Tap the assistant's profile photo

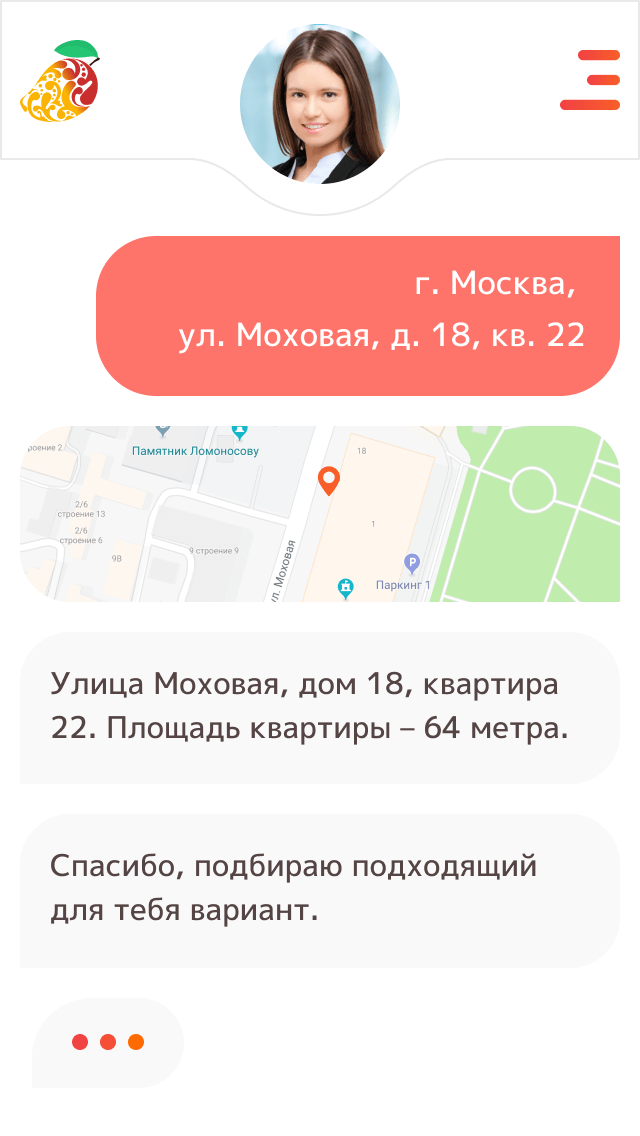pyautogui.click(x=320, y=104)
